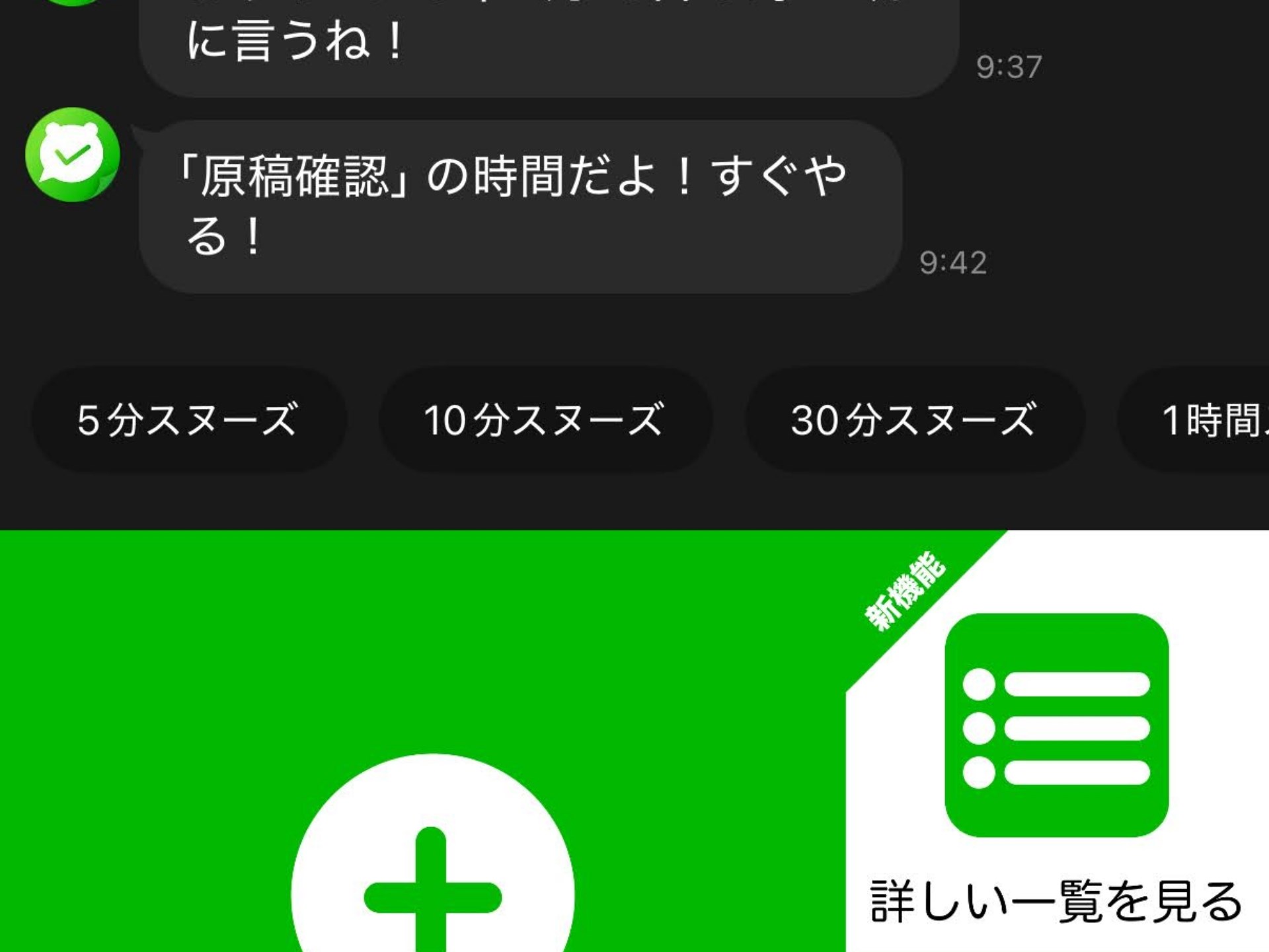
Task: Select the 5分スヌーズ quick reply
Action: (x=188, y=420)
